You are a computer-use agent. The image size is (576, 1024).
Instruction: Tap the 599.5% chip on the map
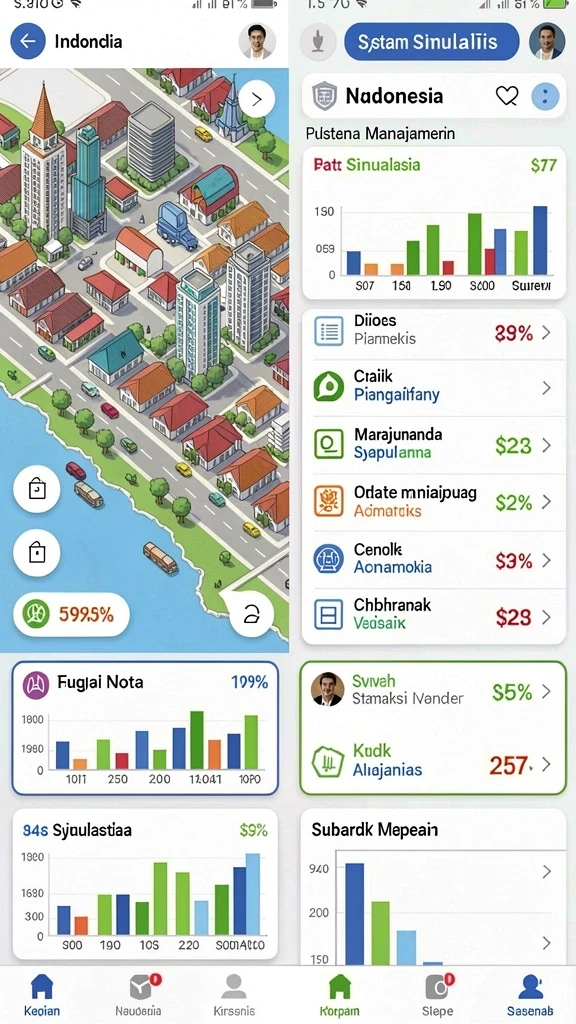(x=72, y=614)
